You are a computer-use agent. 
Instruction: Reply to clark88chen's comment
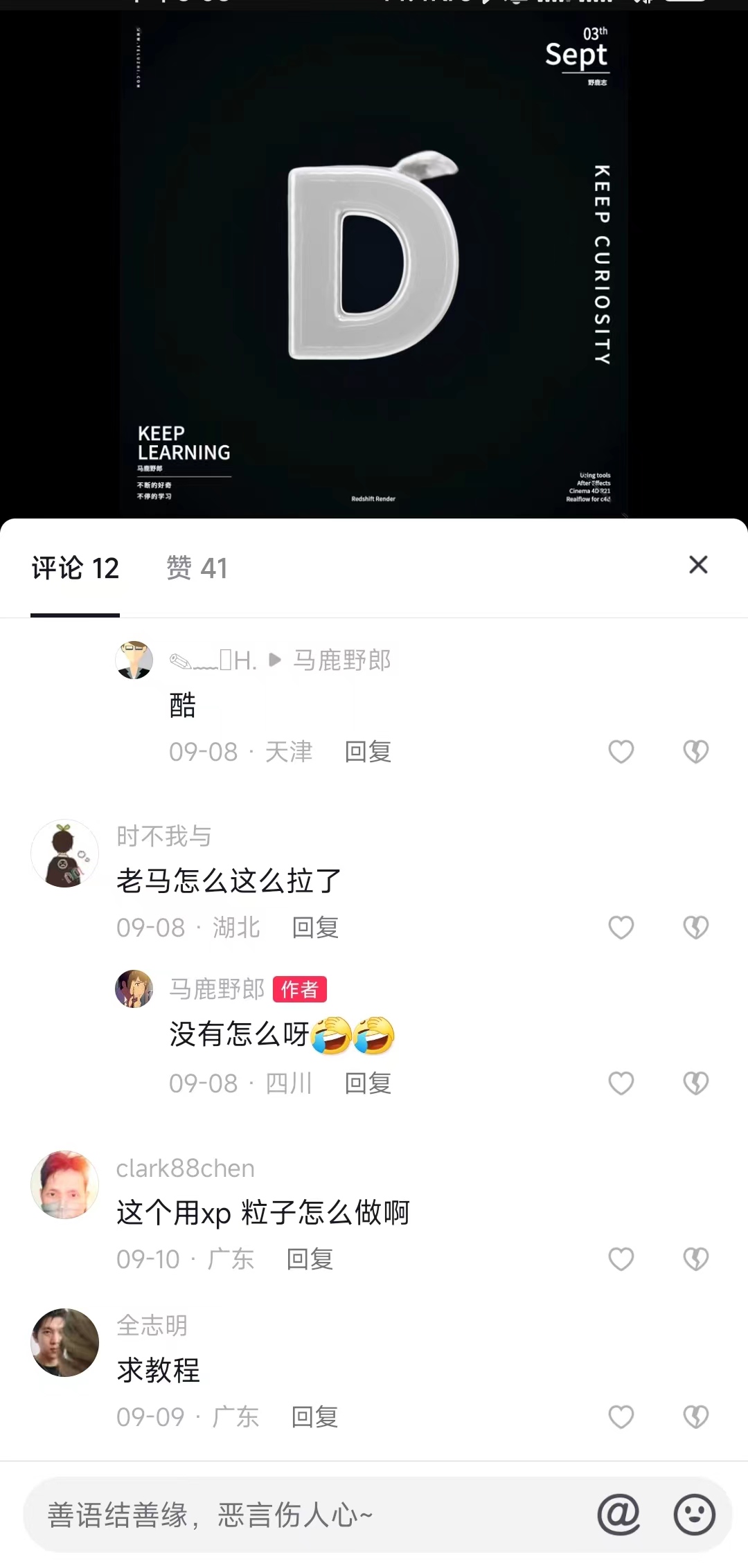click(310, 1259)
